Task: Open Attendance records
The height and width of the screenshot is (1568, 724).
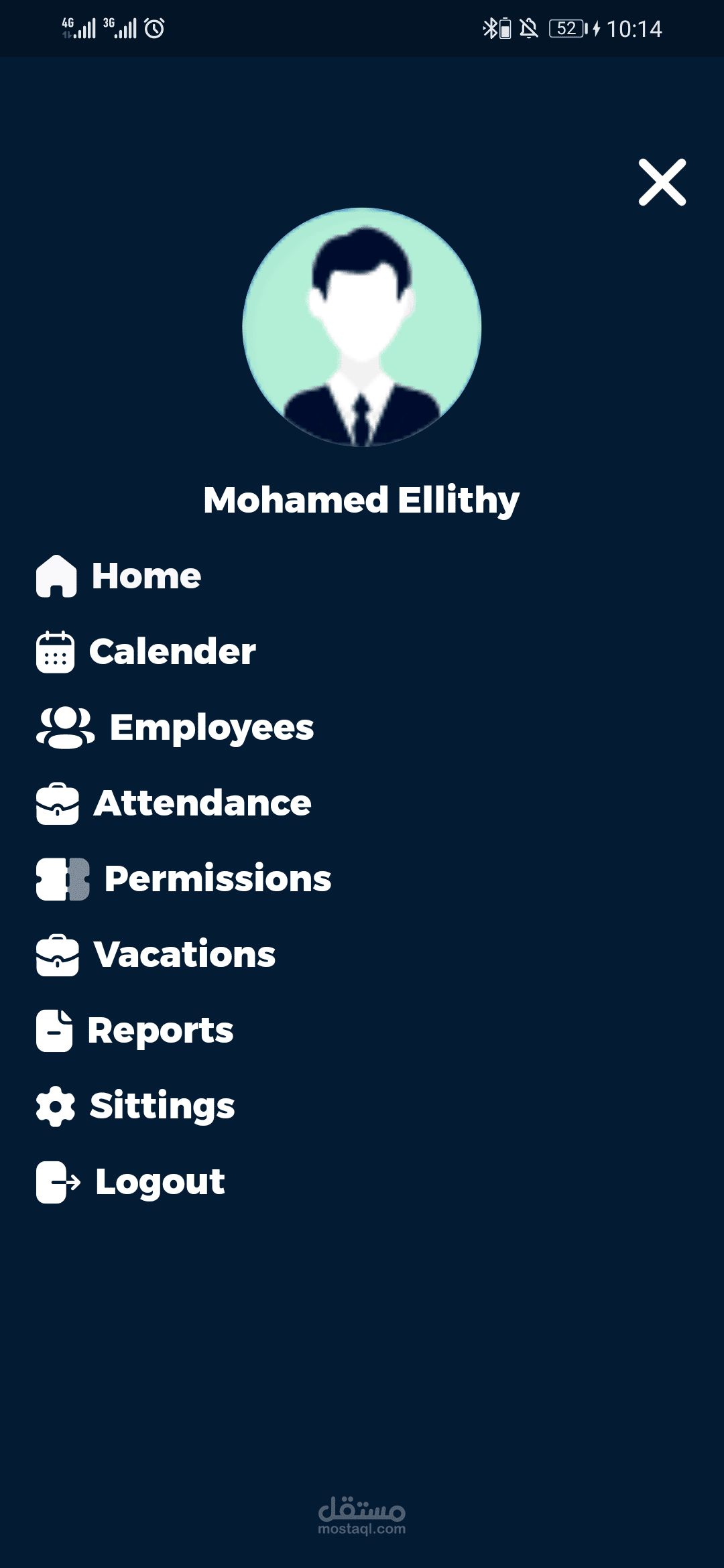Action: tap(201, 803)
